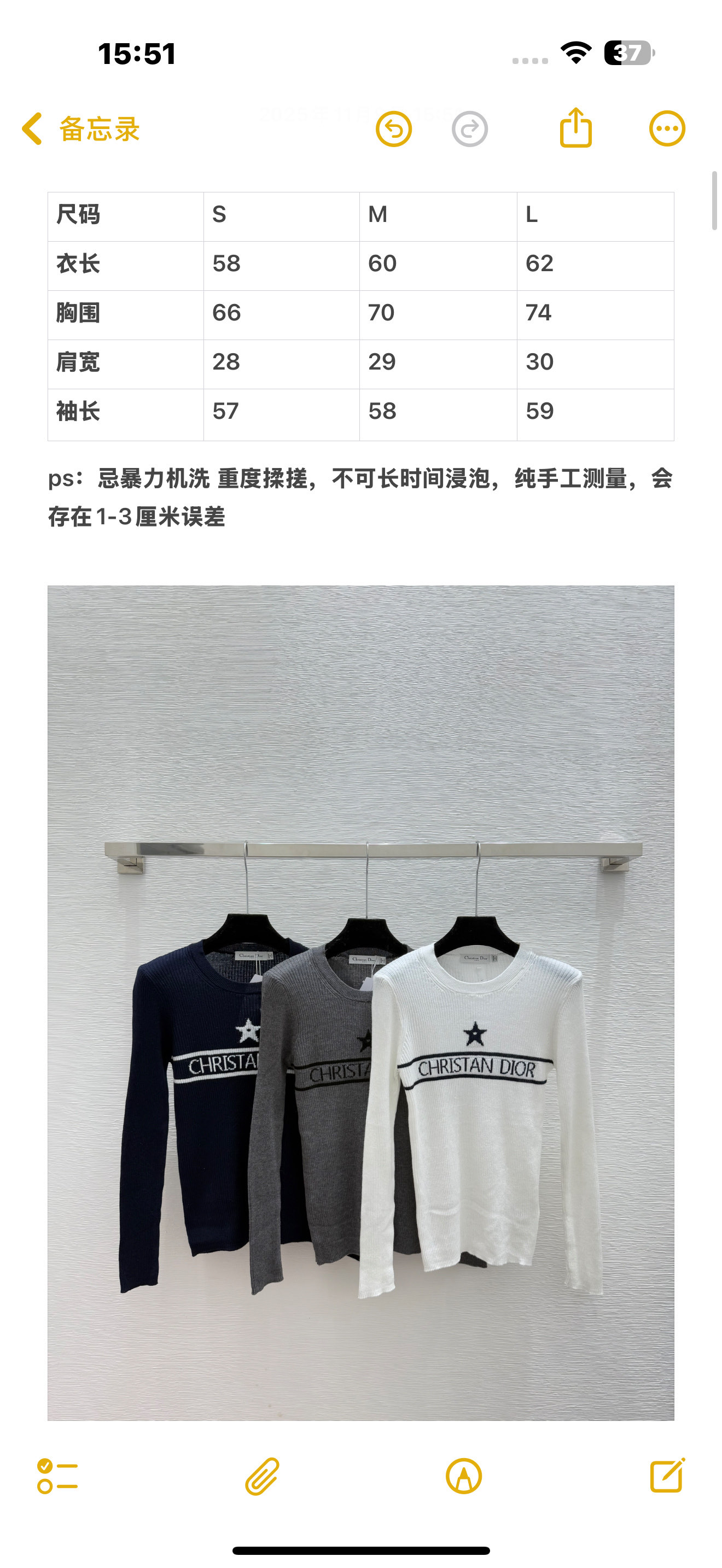Add a checklist to the note

57,1476
